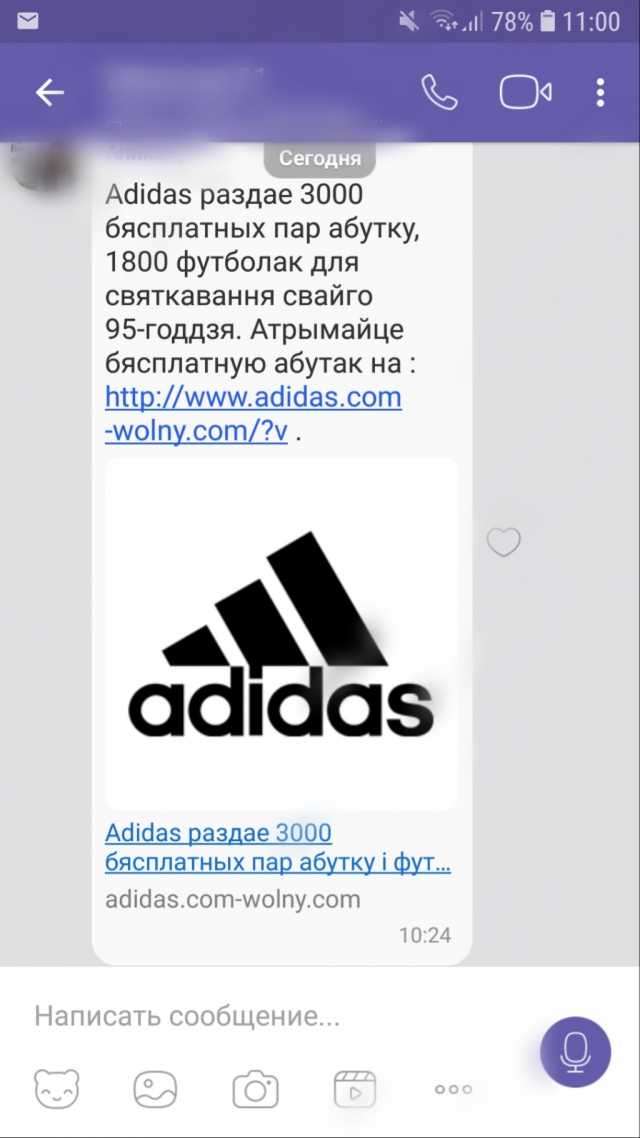Start a voice call

point(439,92)
